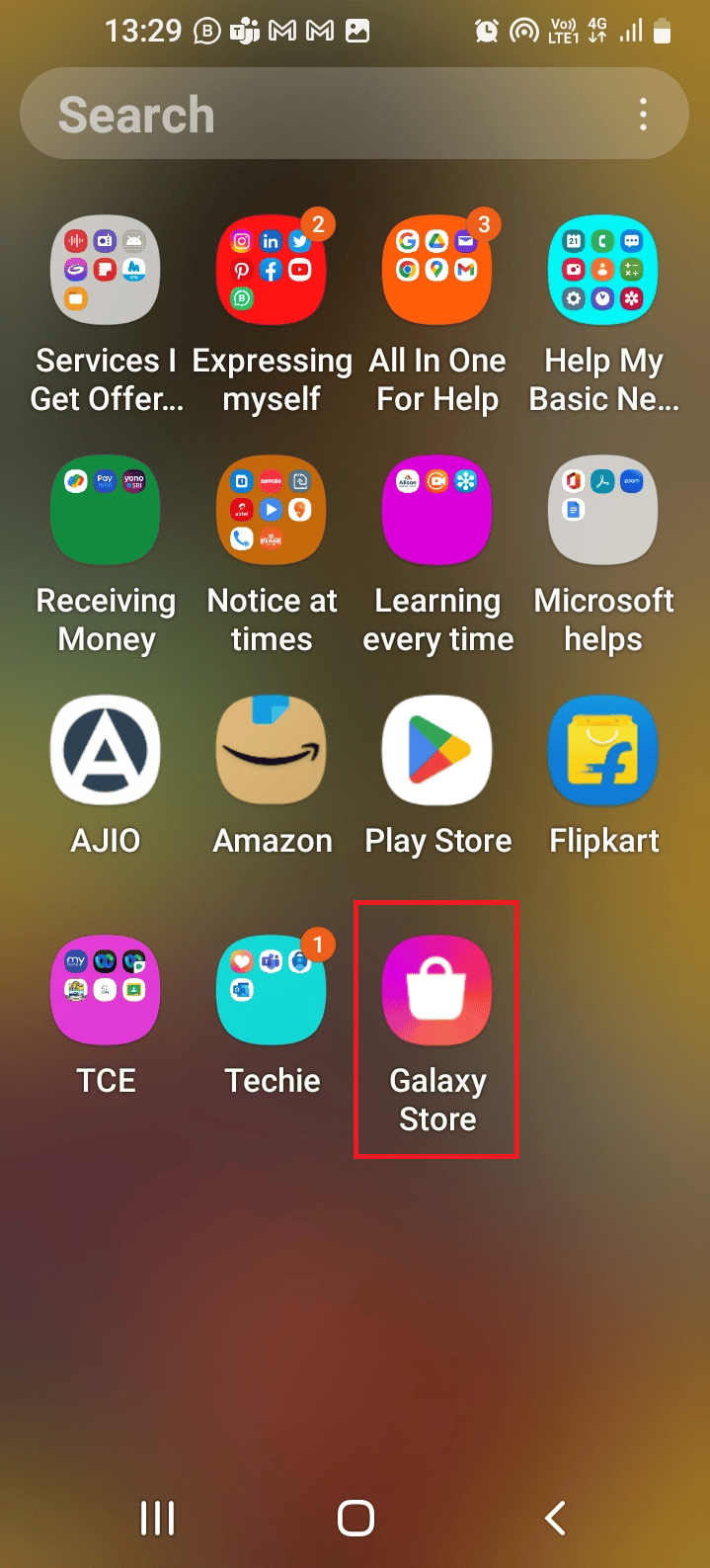The width and height of the screenshot is (710, 1568).
Task: Open the Techie folder
Action: [x=272, y=990]
